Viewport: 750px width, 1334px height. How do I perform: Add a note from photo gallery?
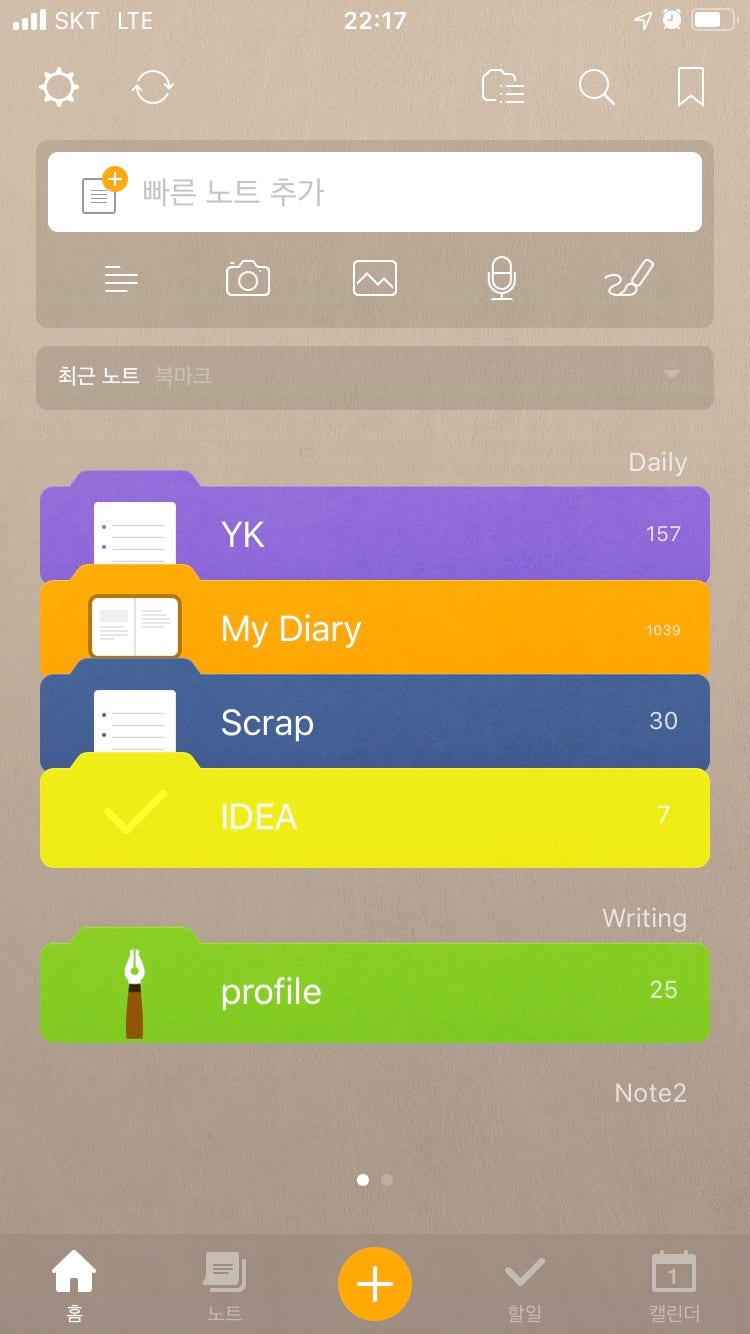click(375, 278)
